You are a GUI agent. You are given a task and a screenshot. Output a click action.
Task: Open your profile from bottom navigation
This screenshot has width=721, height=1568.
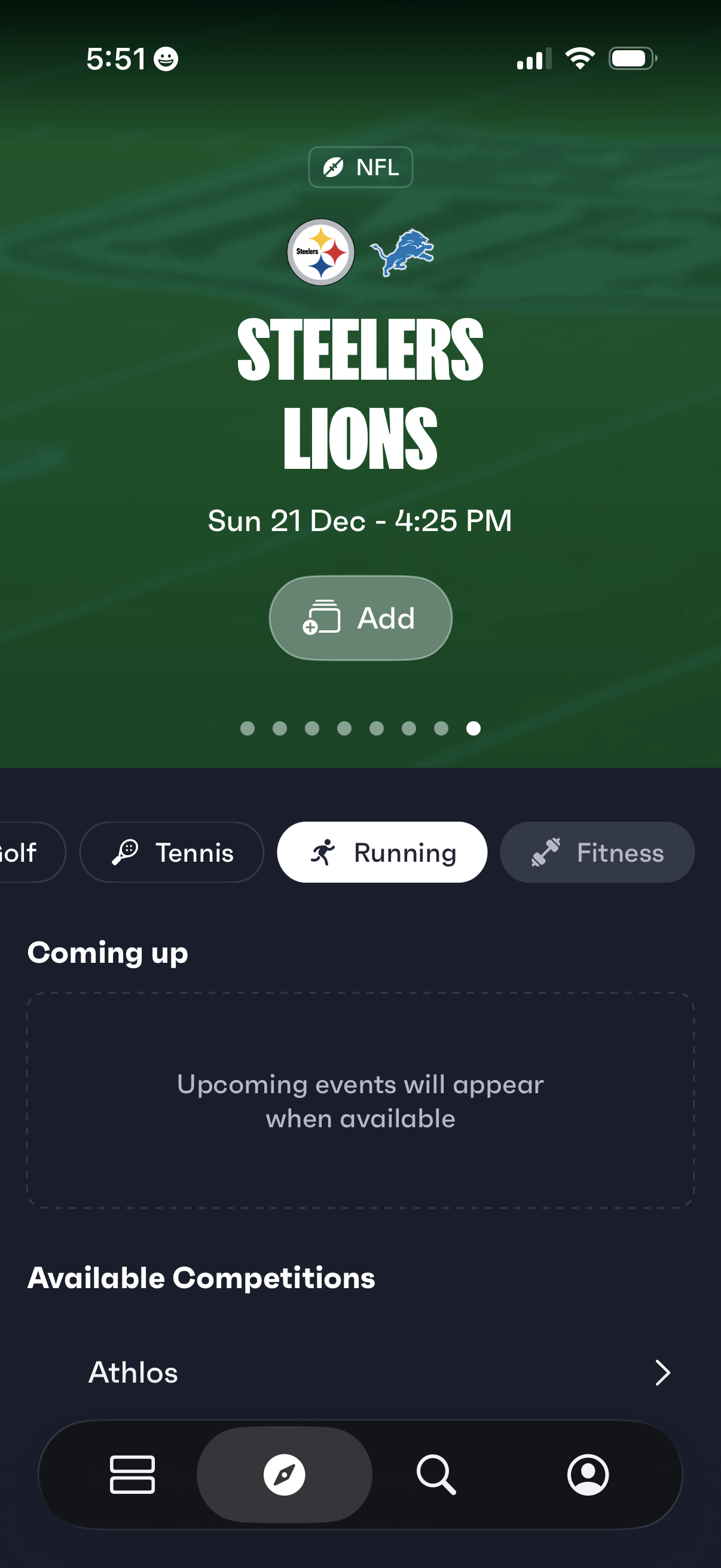[588, 1474]
